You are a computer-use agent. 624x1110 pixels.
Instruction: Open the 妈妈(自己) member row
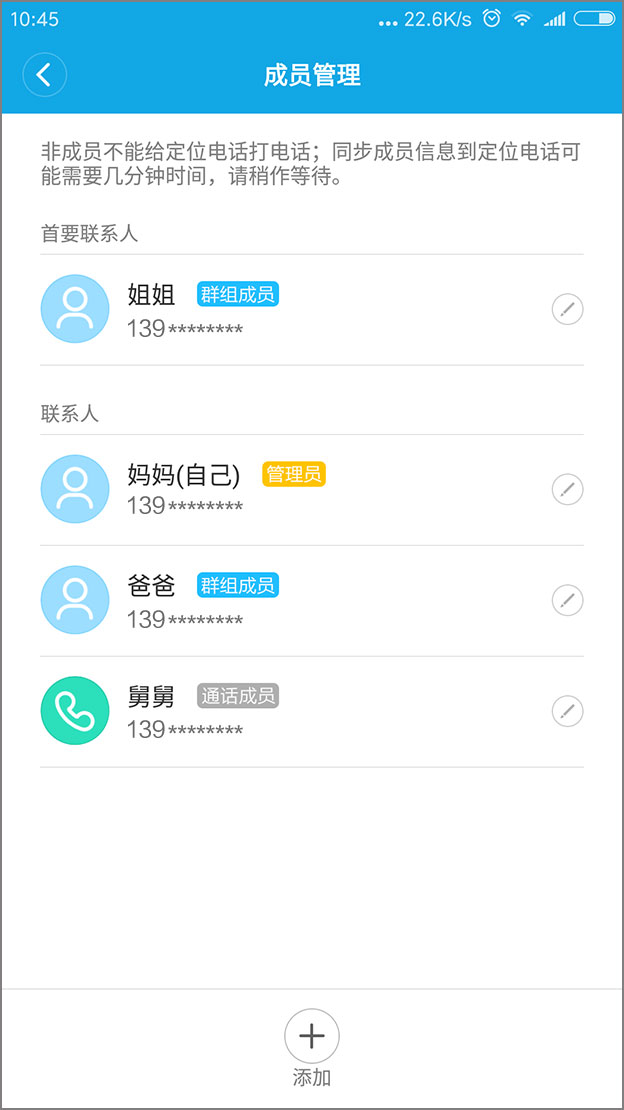[300, 490]
